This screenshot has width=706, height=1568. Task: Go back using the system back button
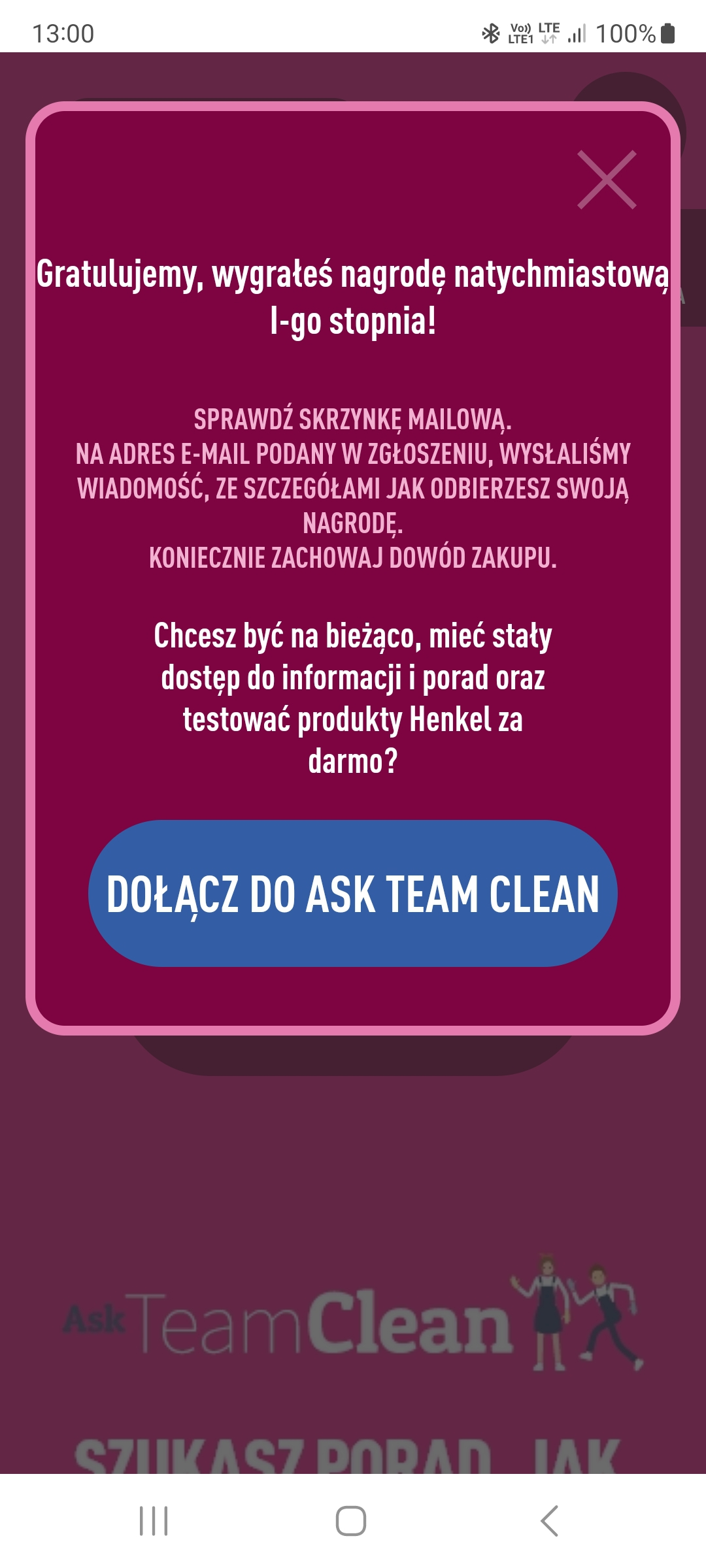coord(549,1520)
